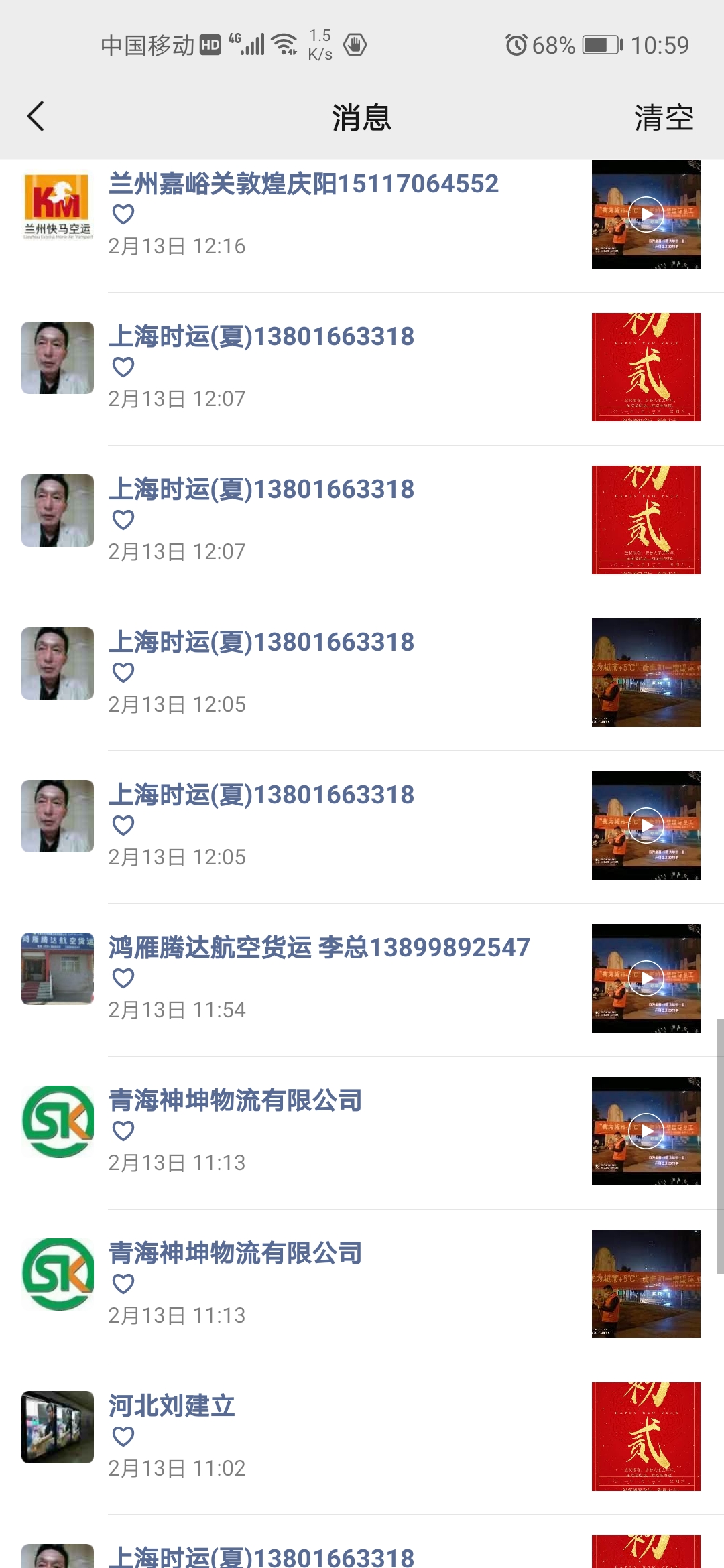This screenshot has height=1568, width=724.
Task: Like the 兰州嘉峪关敦煌庆阳 message heart
Action: 123,216
